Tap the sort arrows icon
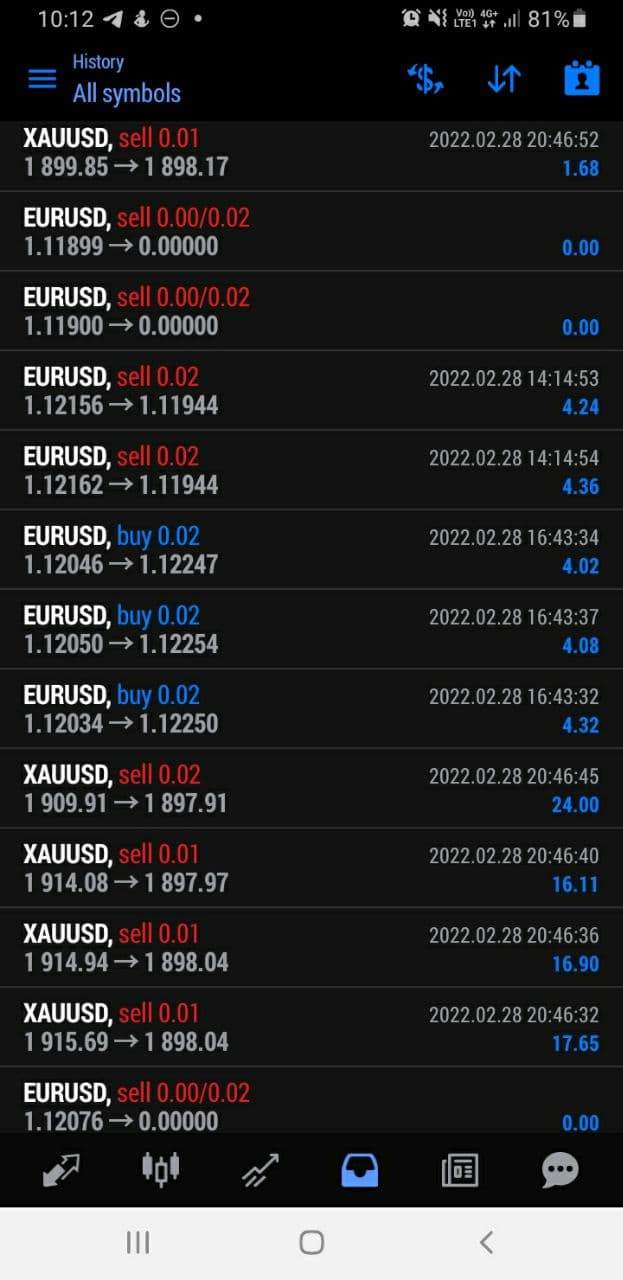Image resolution: width=623 pixels, height=1280 pixels. click(504, 79)
